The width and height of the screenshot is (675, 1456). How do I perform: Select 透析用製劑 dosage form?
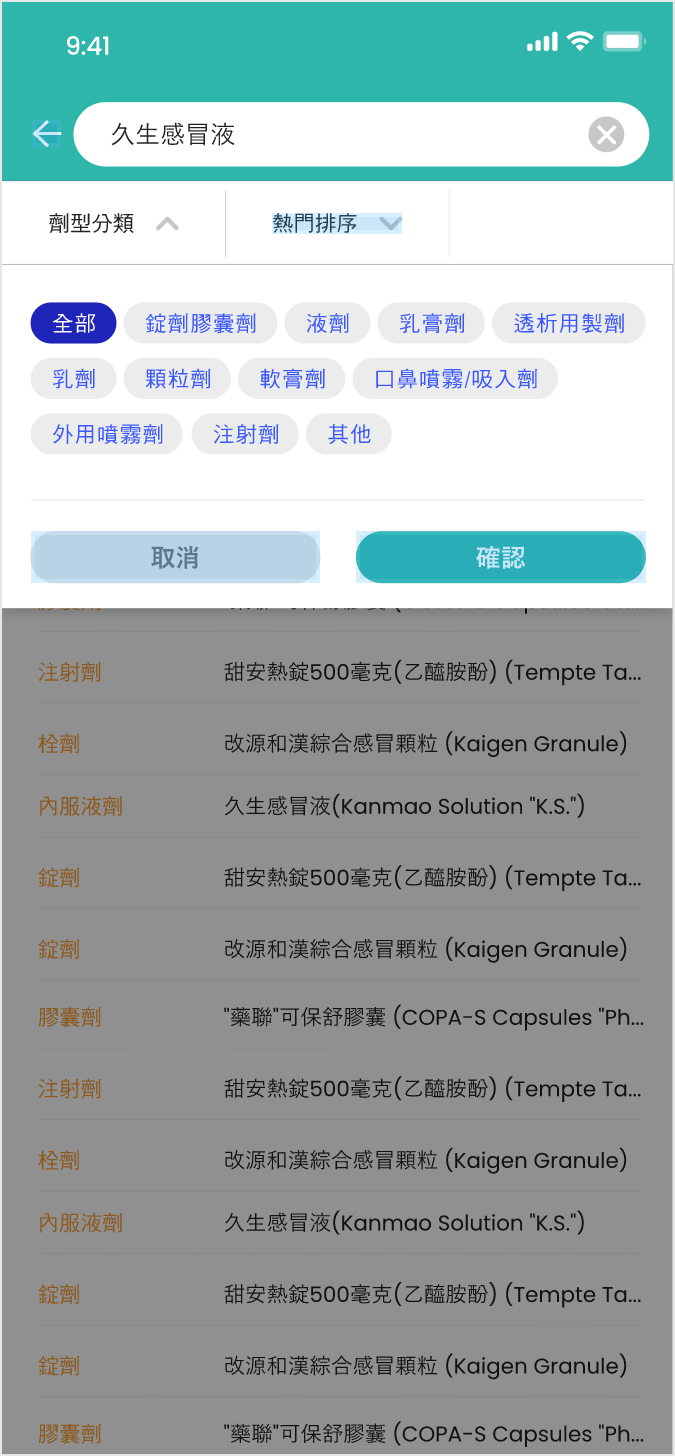(569, 323)
